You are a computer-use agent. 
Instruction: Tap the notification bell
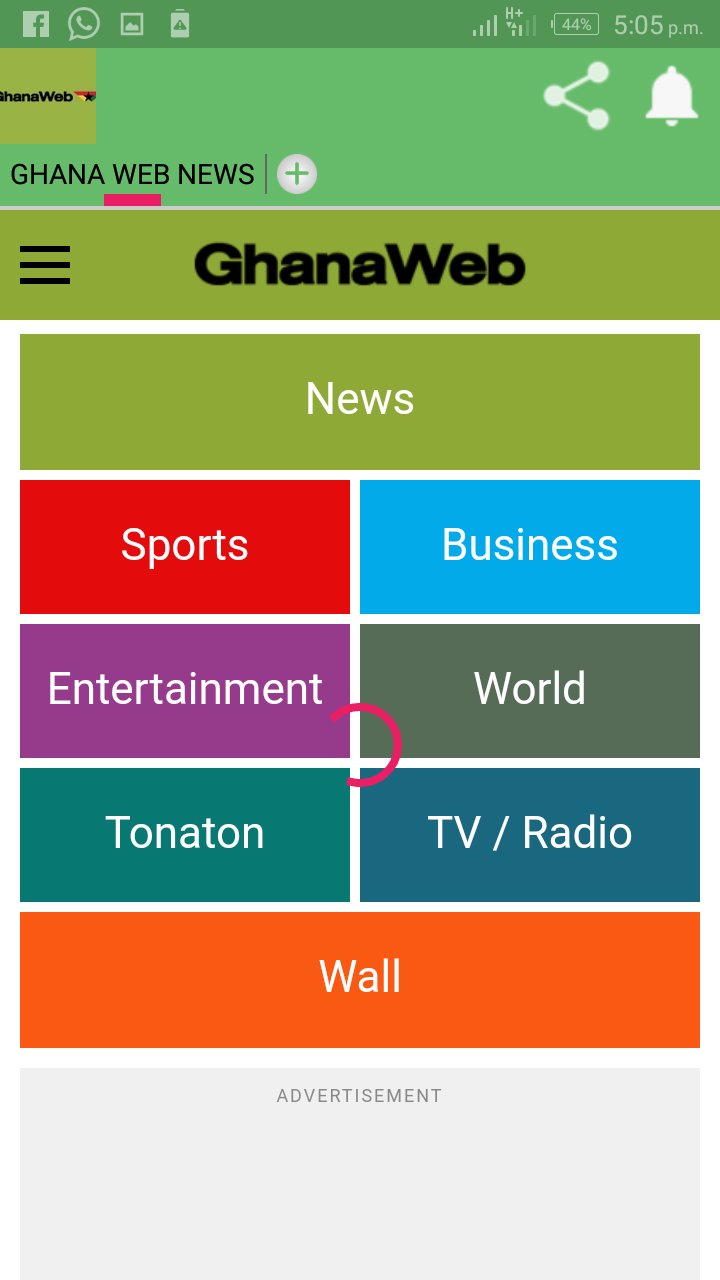(x=672, y=96)
